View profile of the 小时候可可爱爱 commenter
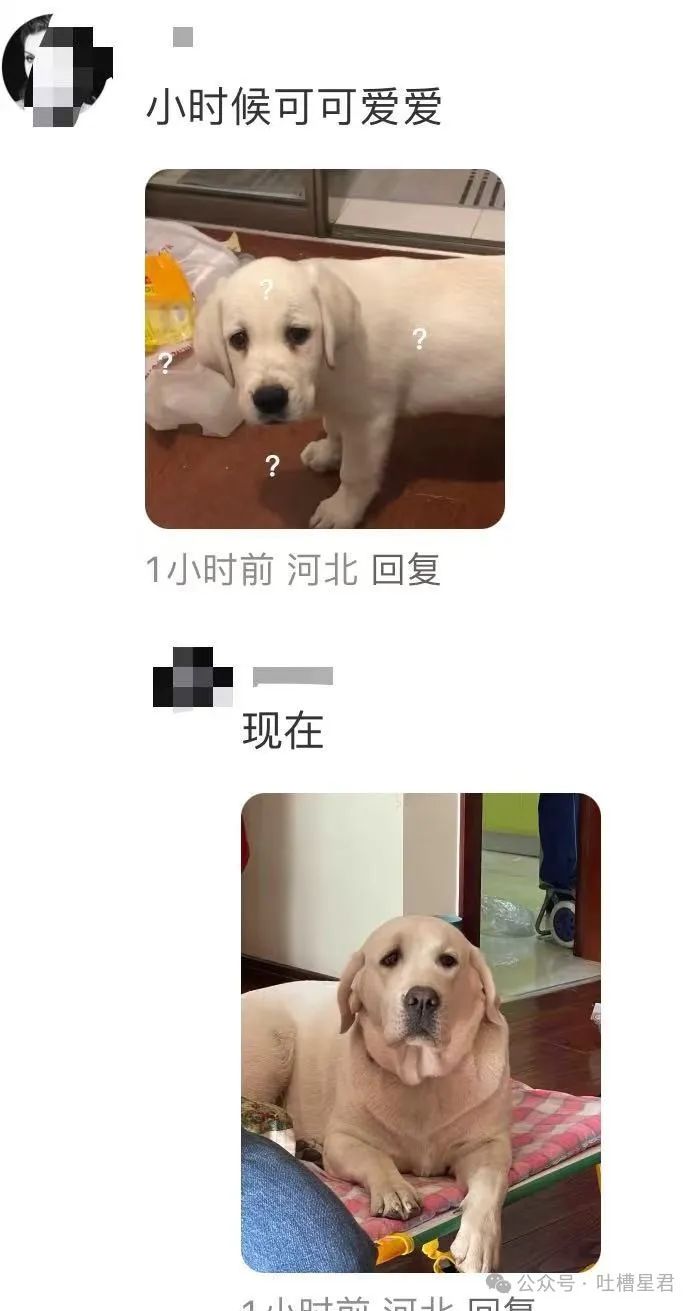This screenshot has width=697, height=1311. click(55, 70)
